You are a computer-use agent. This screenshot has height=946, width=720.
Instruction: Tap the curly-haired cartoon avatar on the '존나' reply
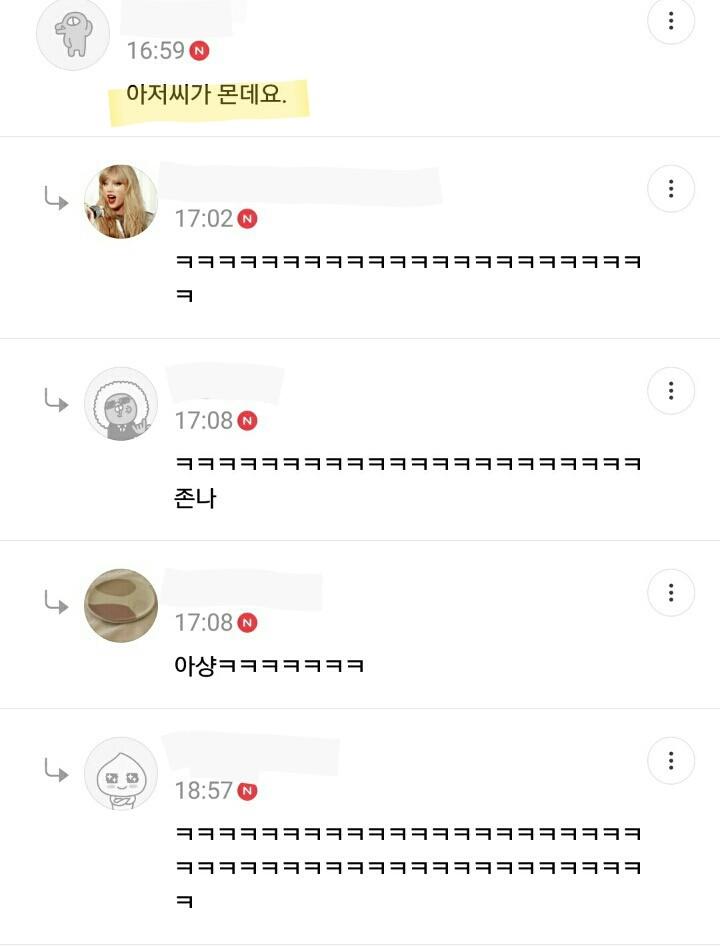point(121,404)
